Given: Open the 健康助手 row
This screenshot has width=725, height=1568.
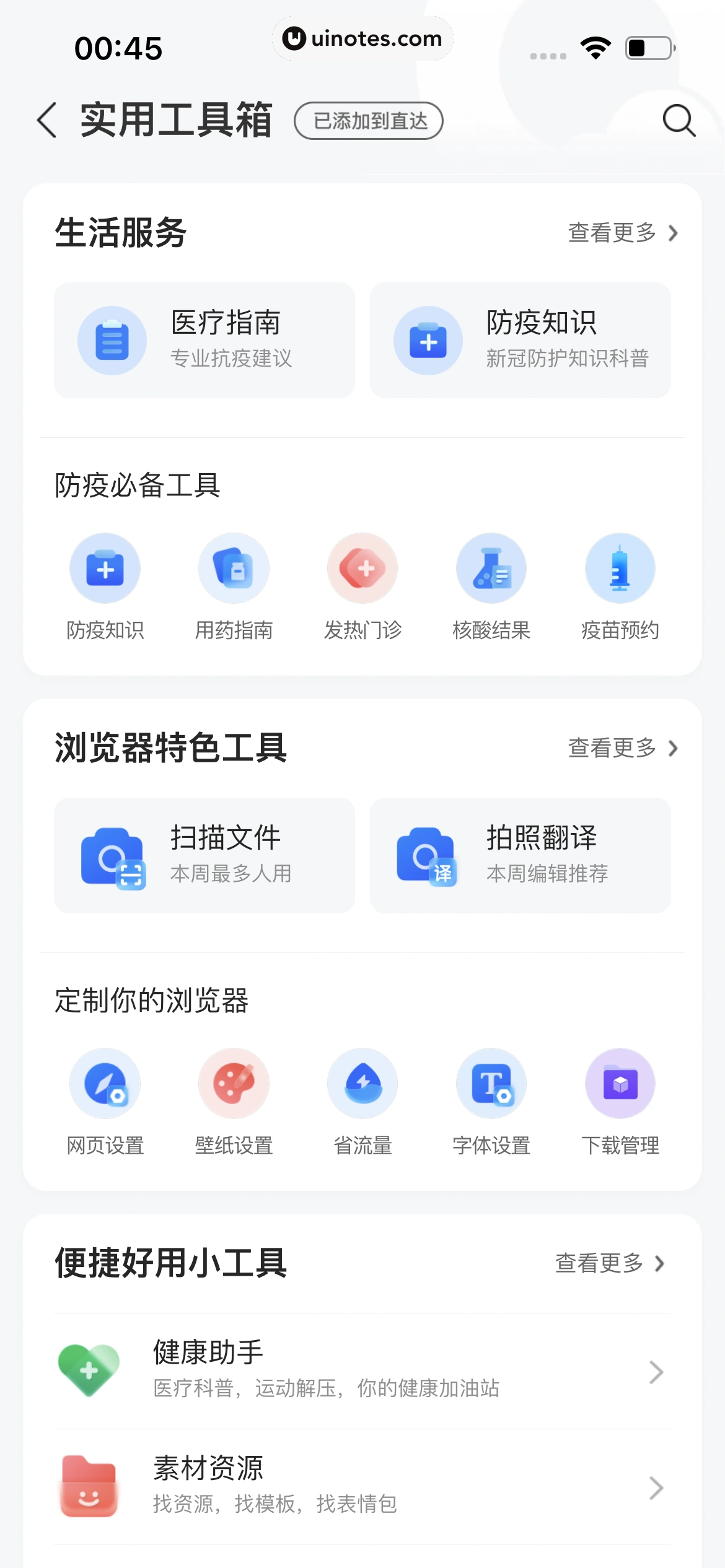Looking at the screenshot, I should click(362, 1371).
